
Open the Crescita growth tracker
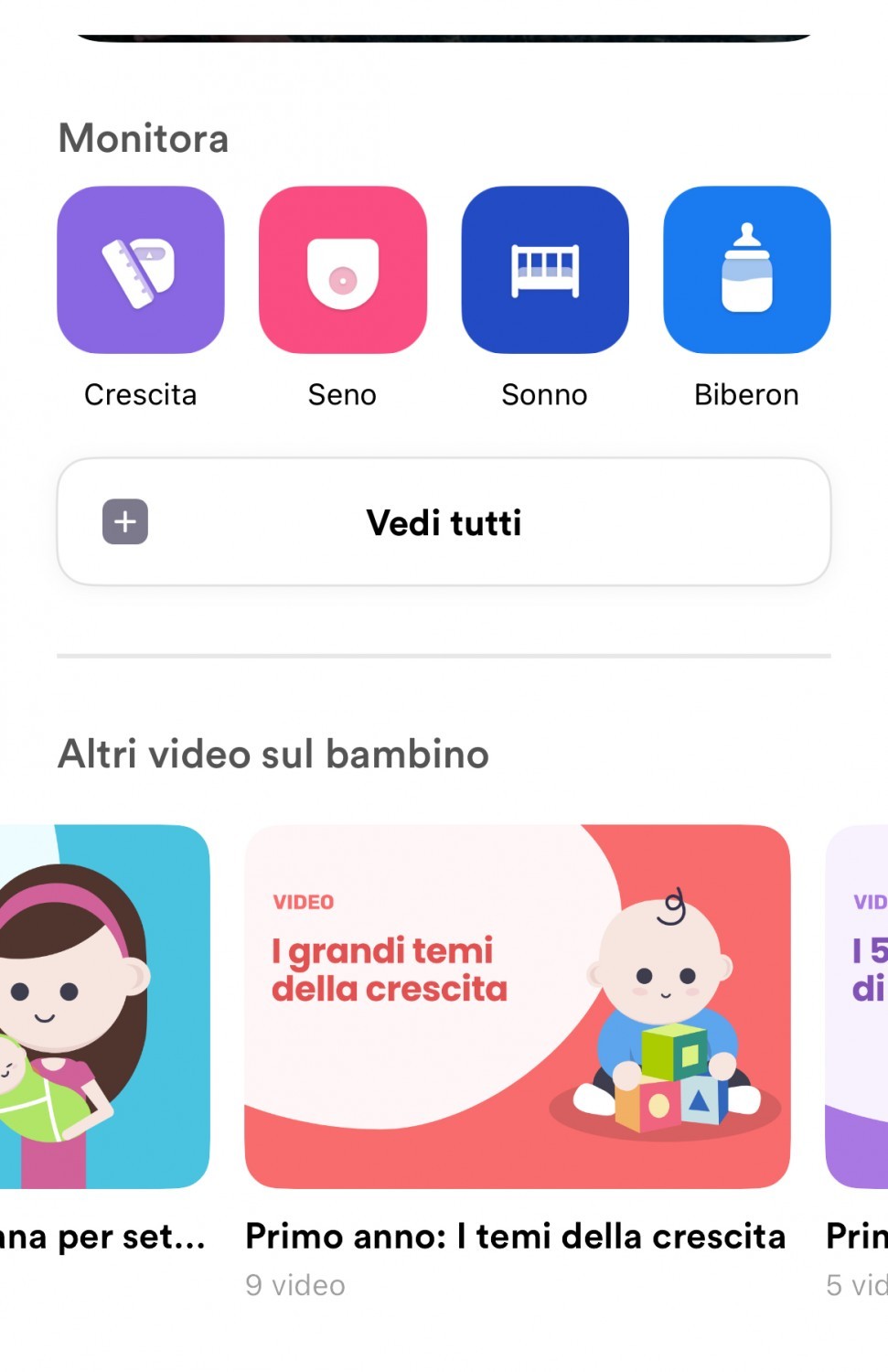141,270
